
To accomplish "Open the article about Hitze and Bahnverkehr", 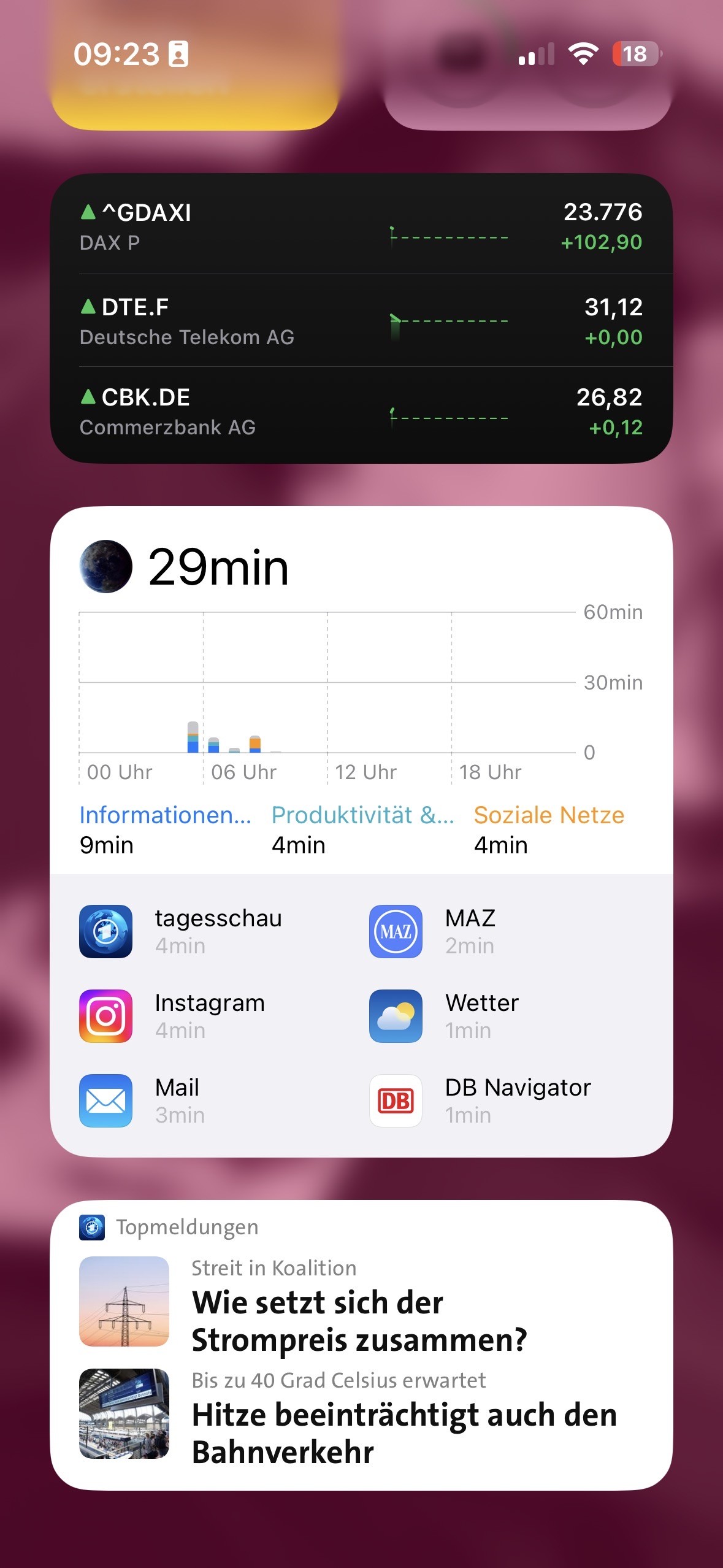I will 361,1416.
